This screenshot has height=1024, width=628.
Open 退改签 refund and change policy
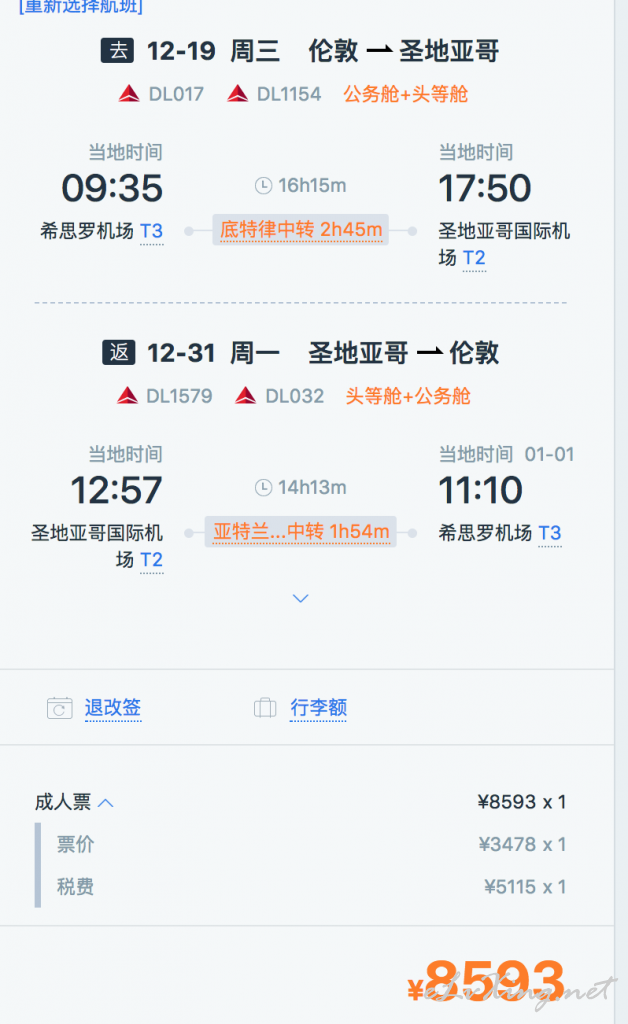click(x=113, y=708)
